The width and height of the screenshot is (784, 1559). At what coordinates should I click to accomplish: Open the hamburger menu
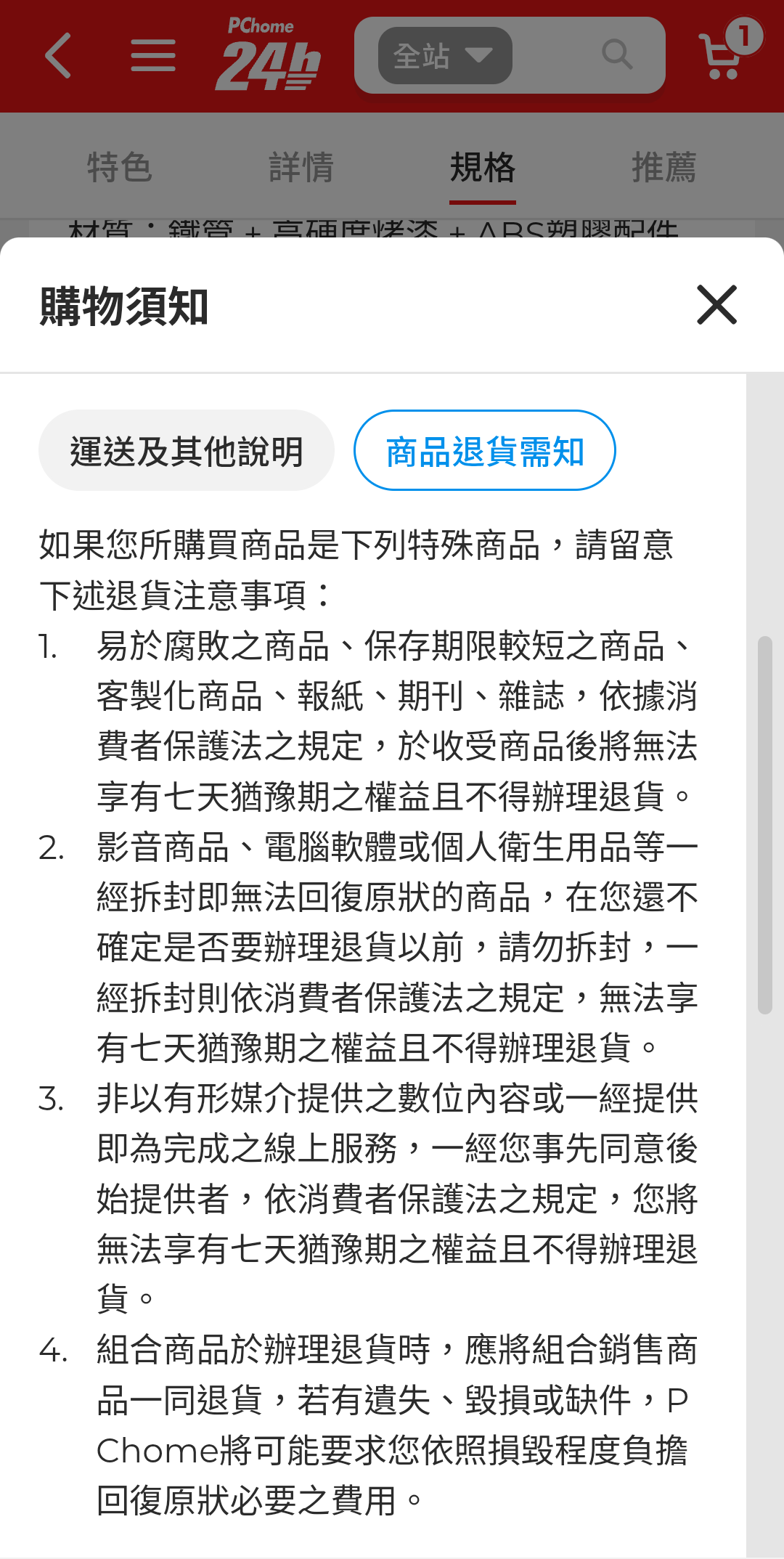[153, 55]
